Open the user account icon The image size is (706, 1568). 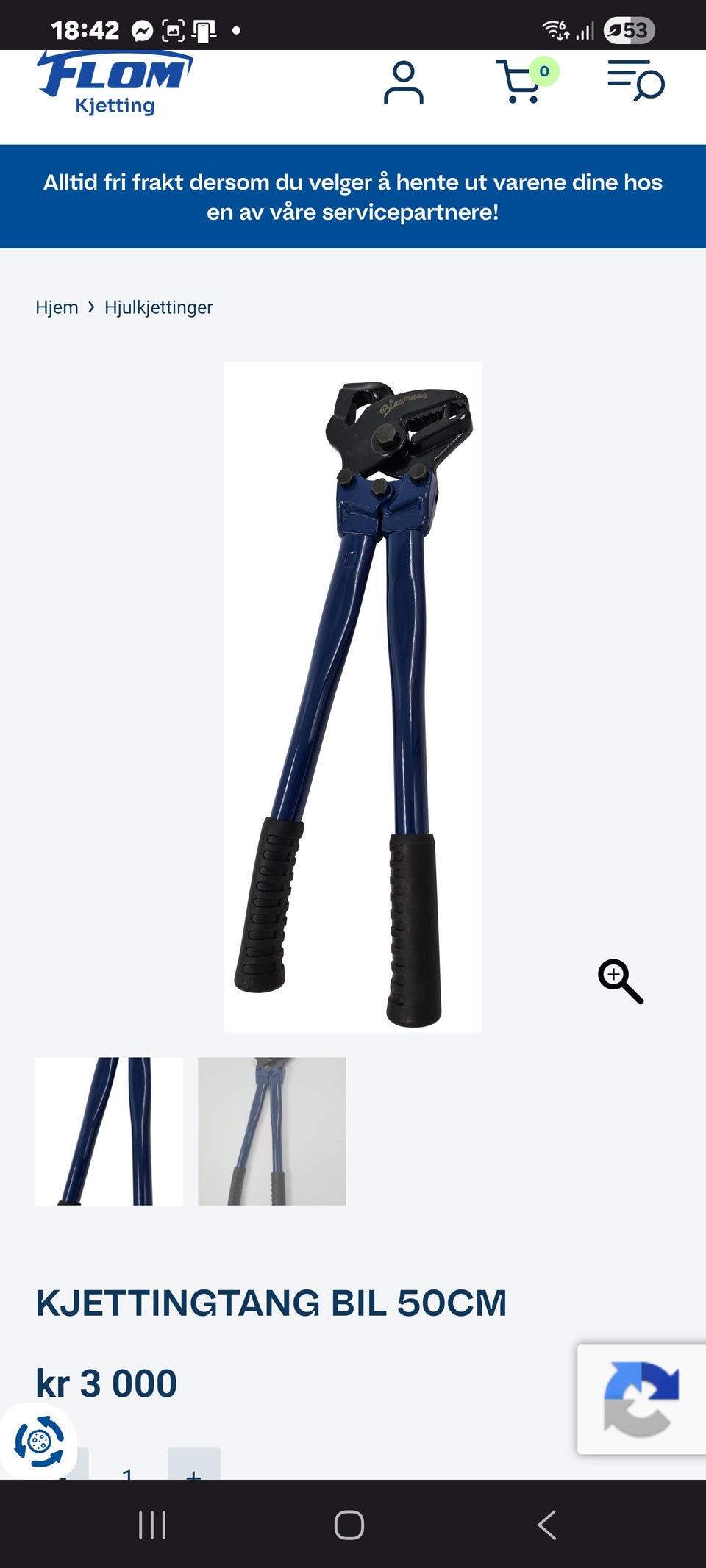pyautogui.click(x=404, y=82)
